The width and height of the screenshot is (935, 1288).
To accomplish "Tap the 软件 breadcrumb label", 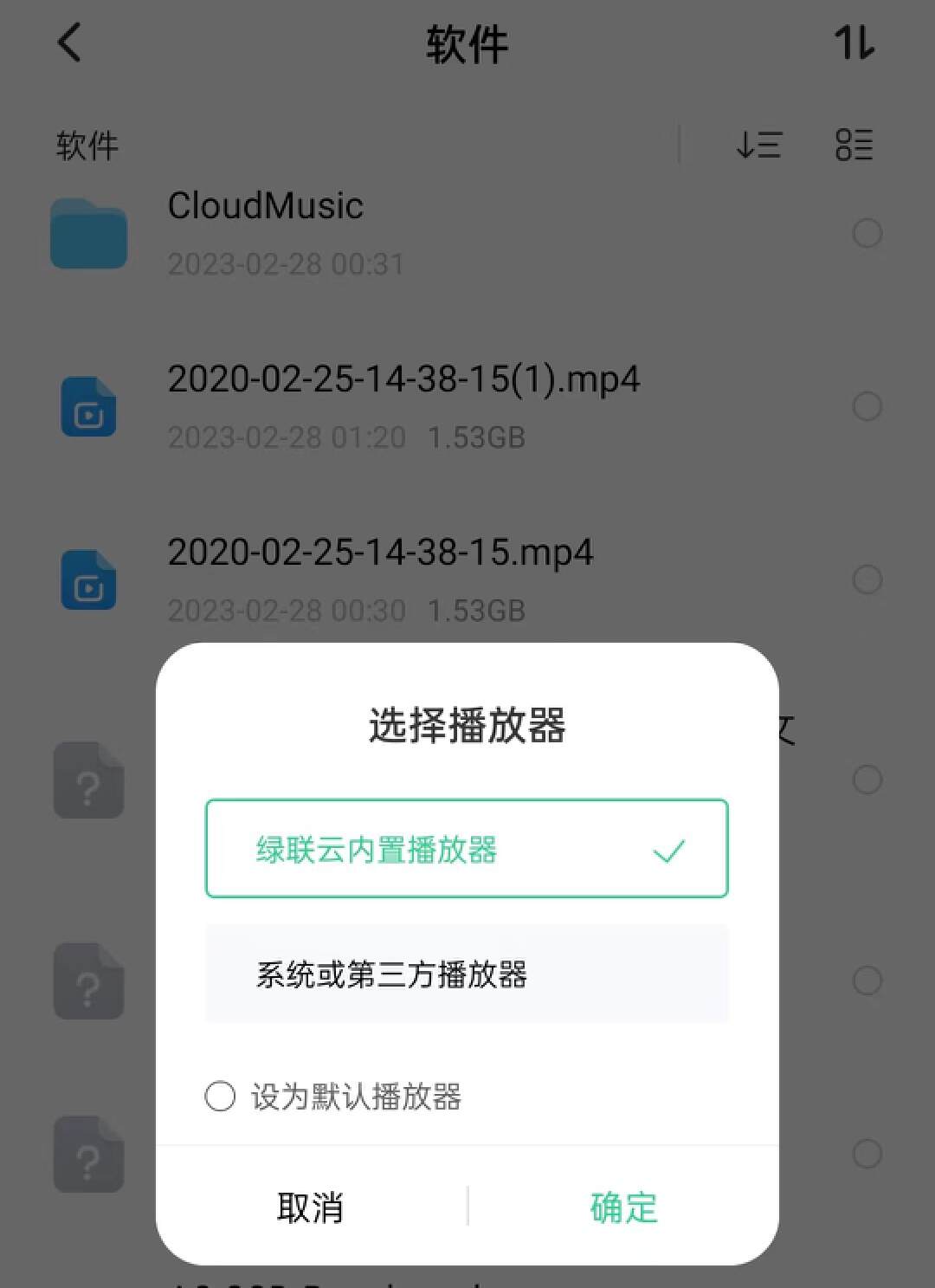I will coord(87,145).
